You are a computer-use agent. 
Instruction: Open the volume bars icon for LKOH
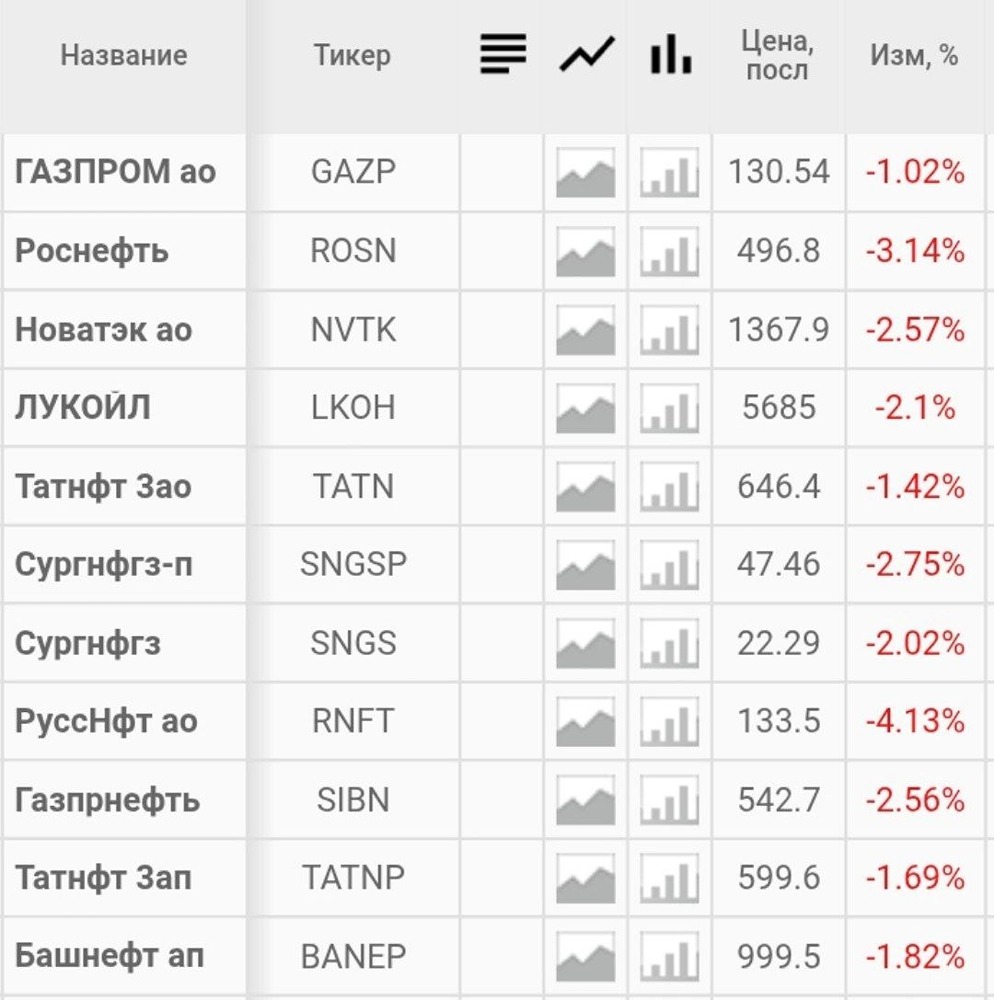coord(668,407)
